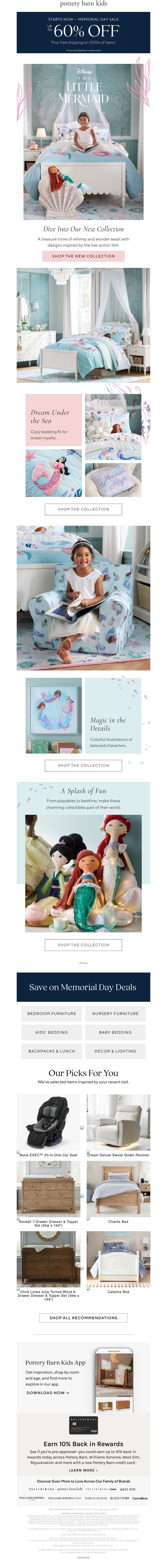Open Nursery Furniture deals
Screen dimensions: 167x1568
point(115,1013)
